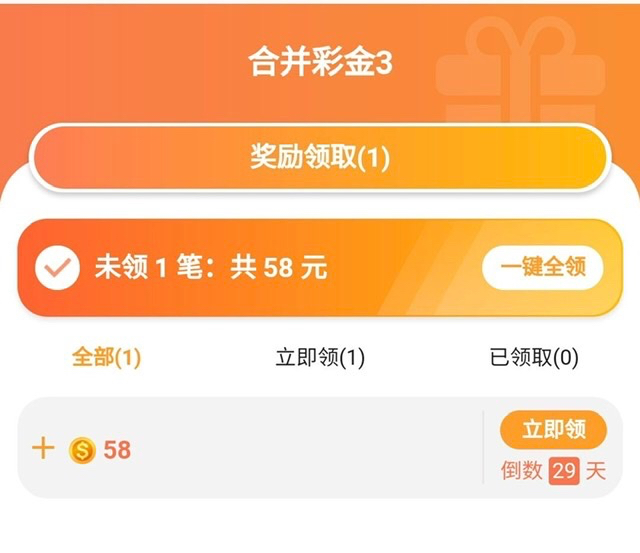Switch to the 全部(1) tab

tap(106, 358)
